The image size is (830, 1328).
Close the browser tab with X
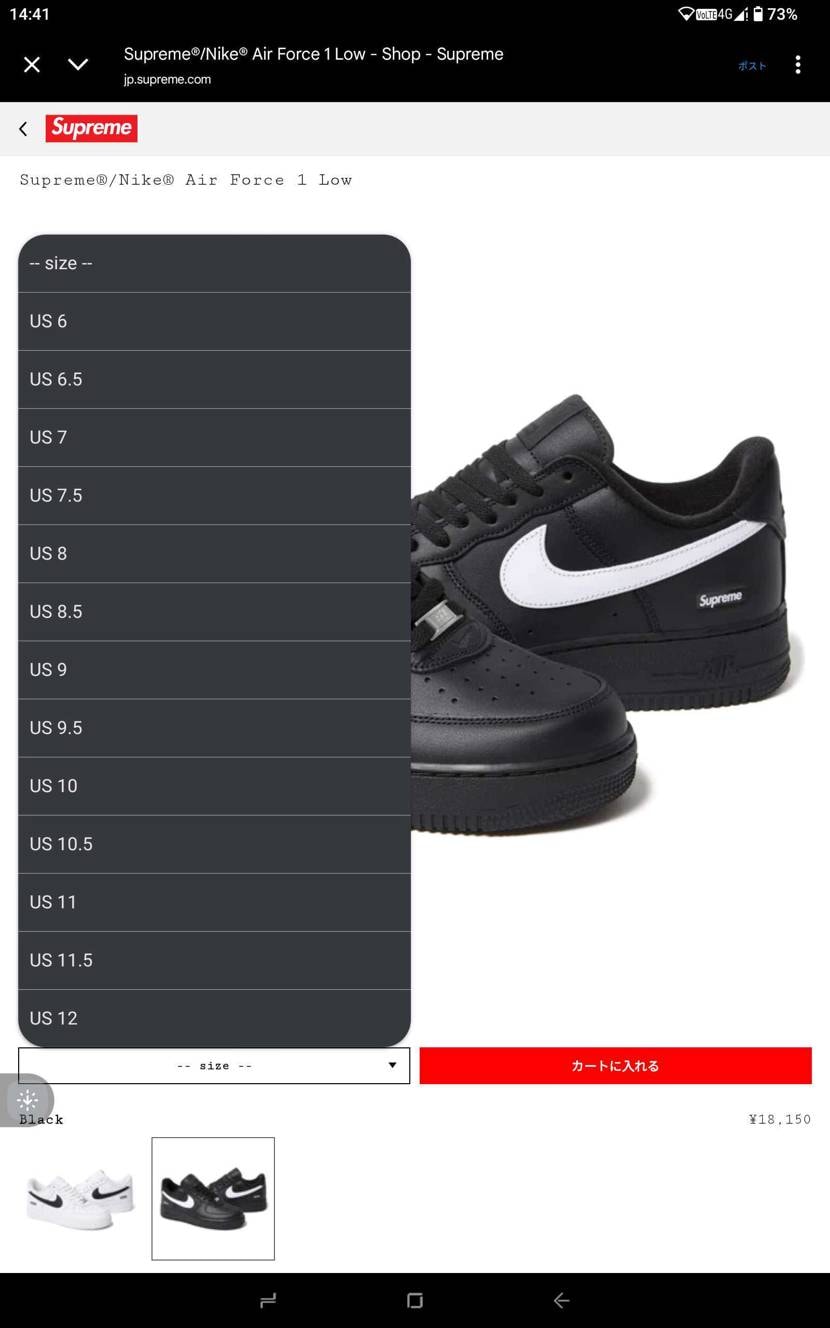coord(32,65)
